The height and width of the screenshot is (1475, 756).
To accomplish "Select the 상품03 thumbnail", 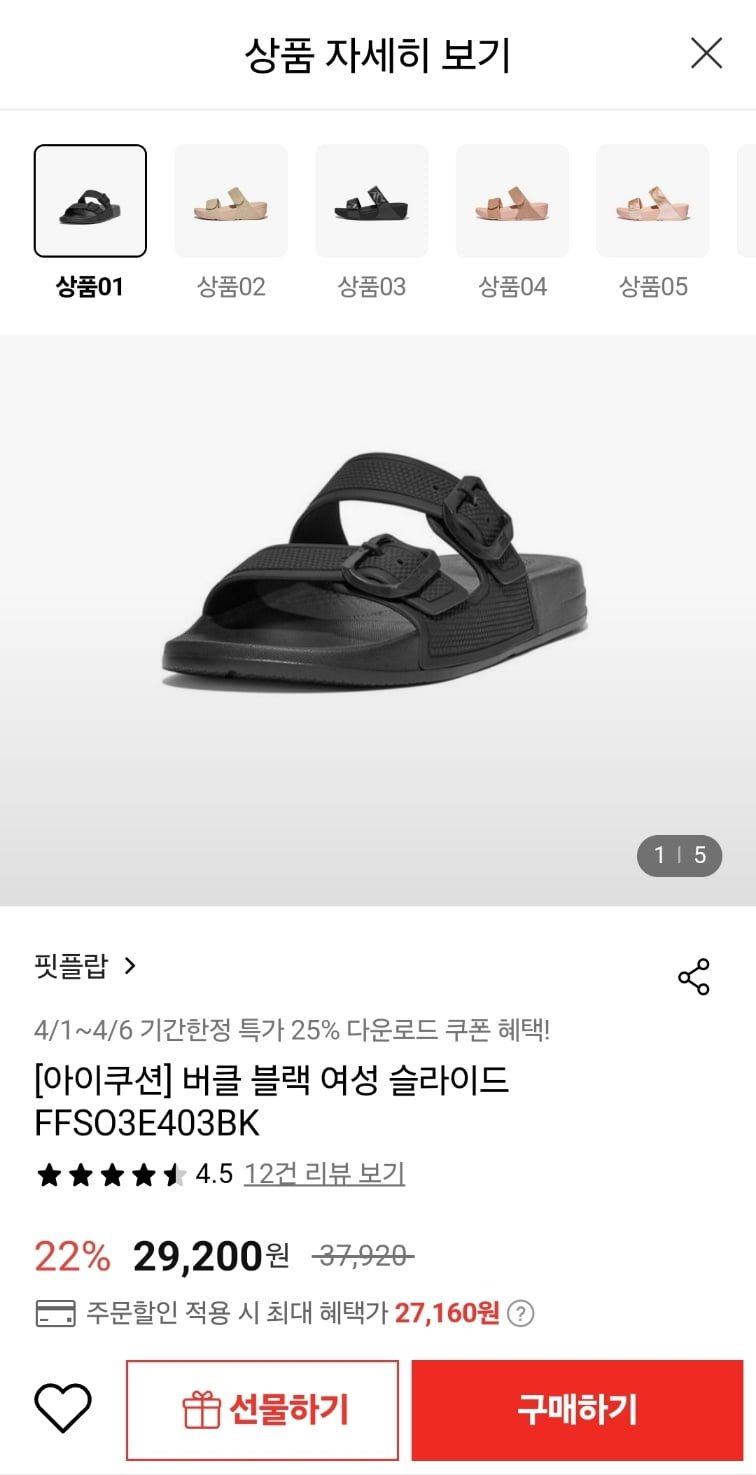I will (x=372, y=201).
